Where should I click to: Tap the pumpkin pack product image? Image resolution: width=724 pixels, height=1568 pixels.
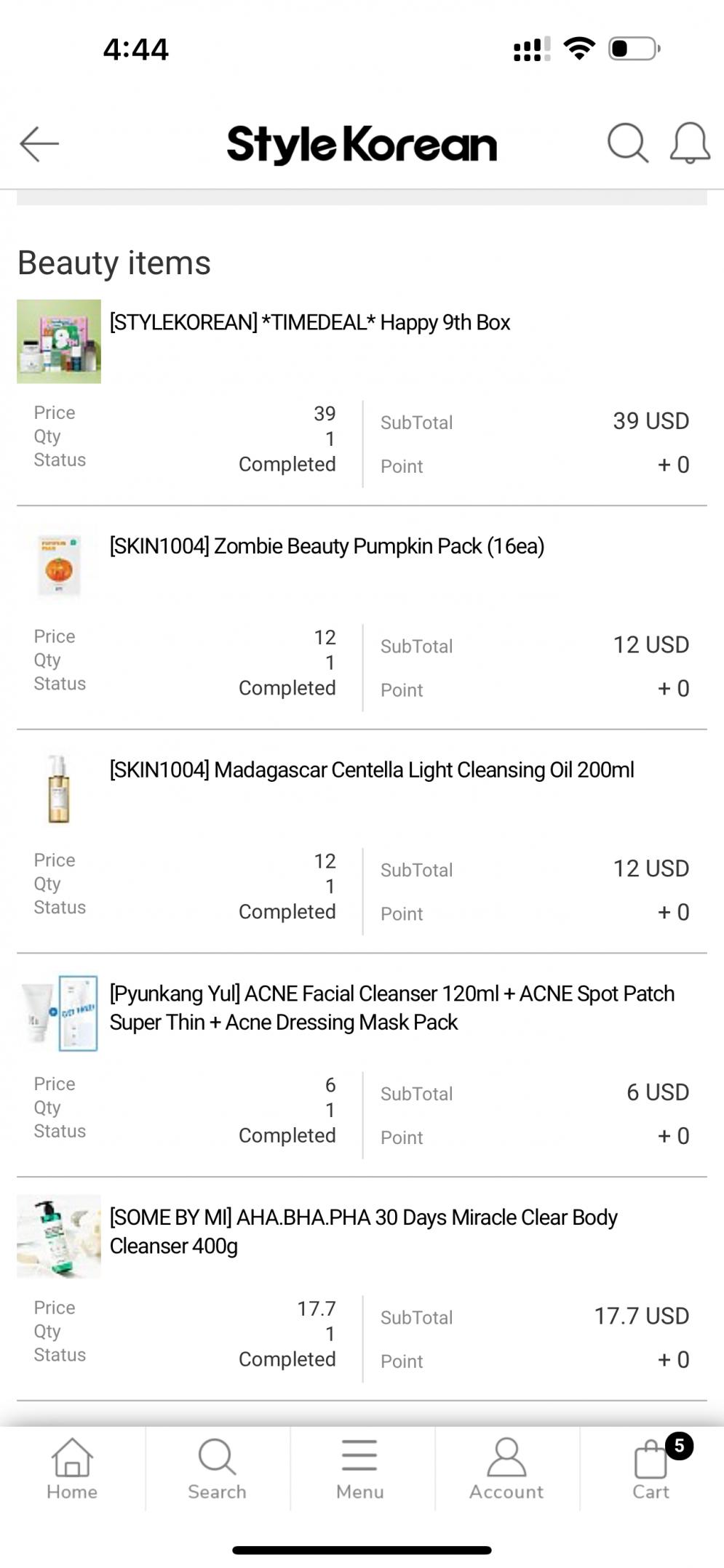59,566
